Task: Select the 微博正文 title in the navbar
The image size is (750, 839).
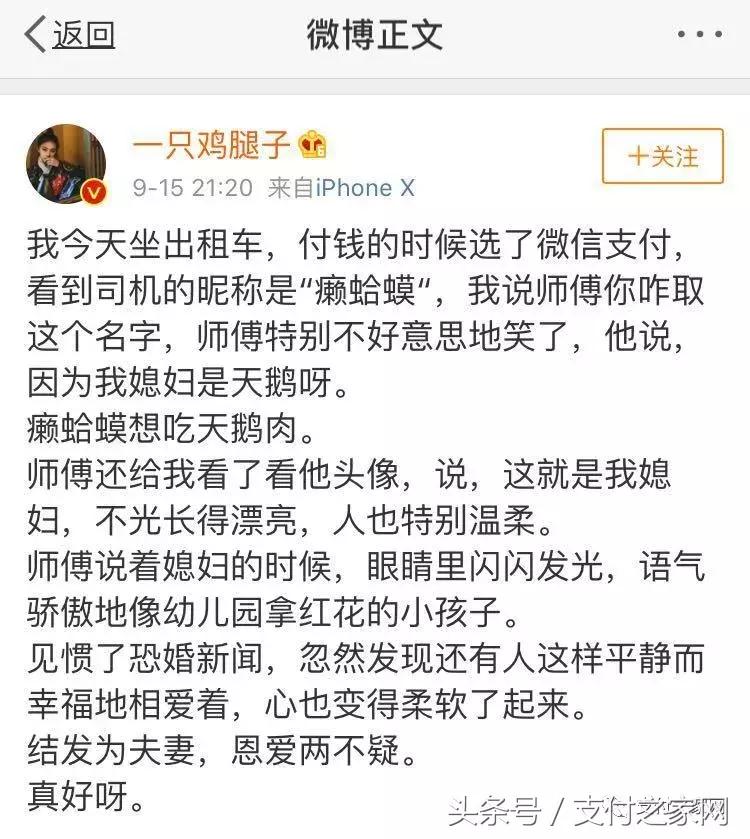Action: click(375, 33)
